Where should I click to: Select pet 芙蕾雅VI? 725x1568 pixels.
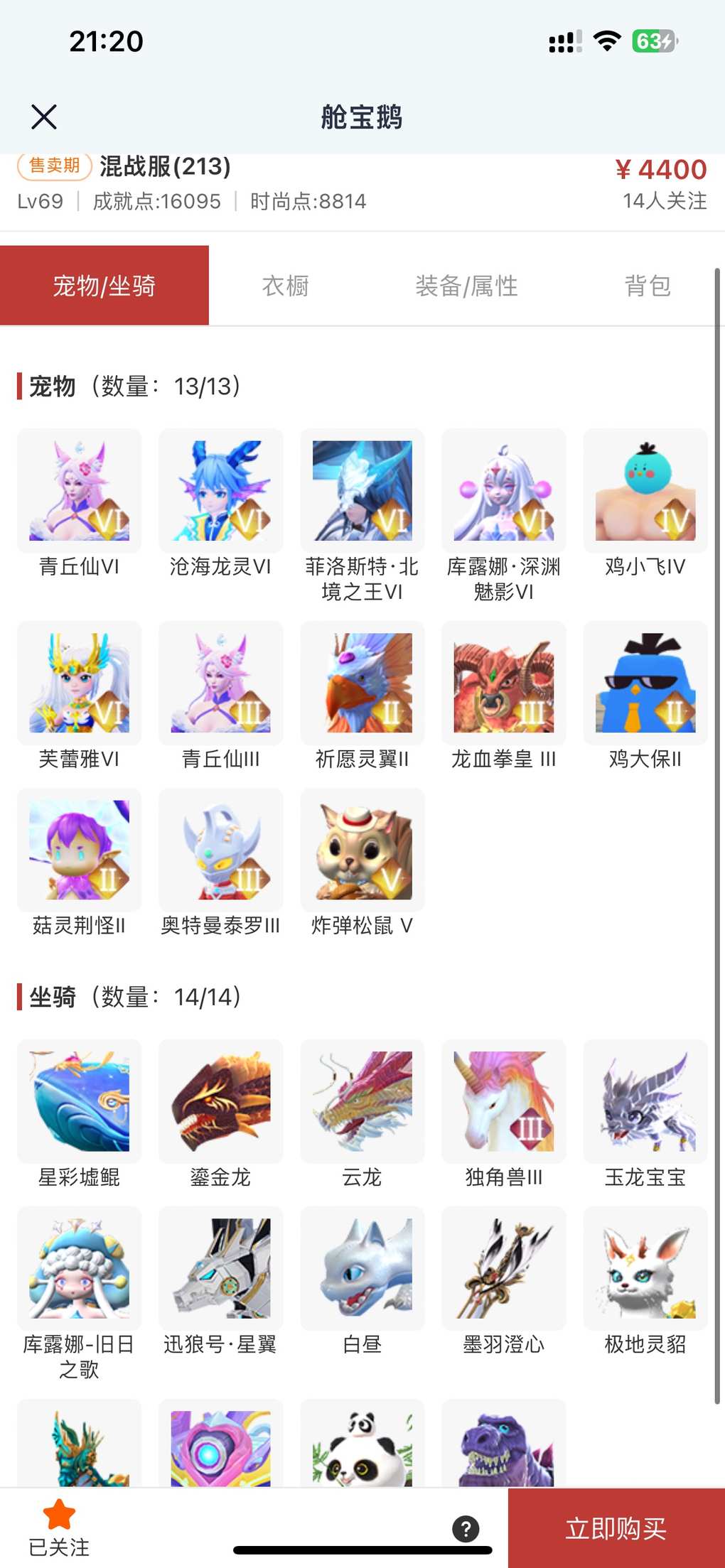79,683
